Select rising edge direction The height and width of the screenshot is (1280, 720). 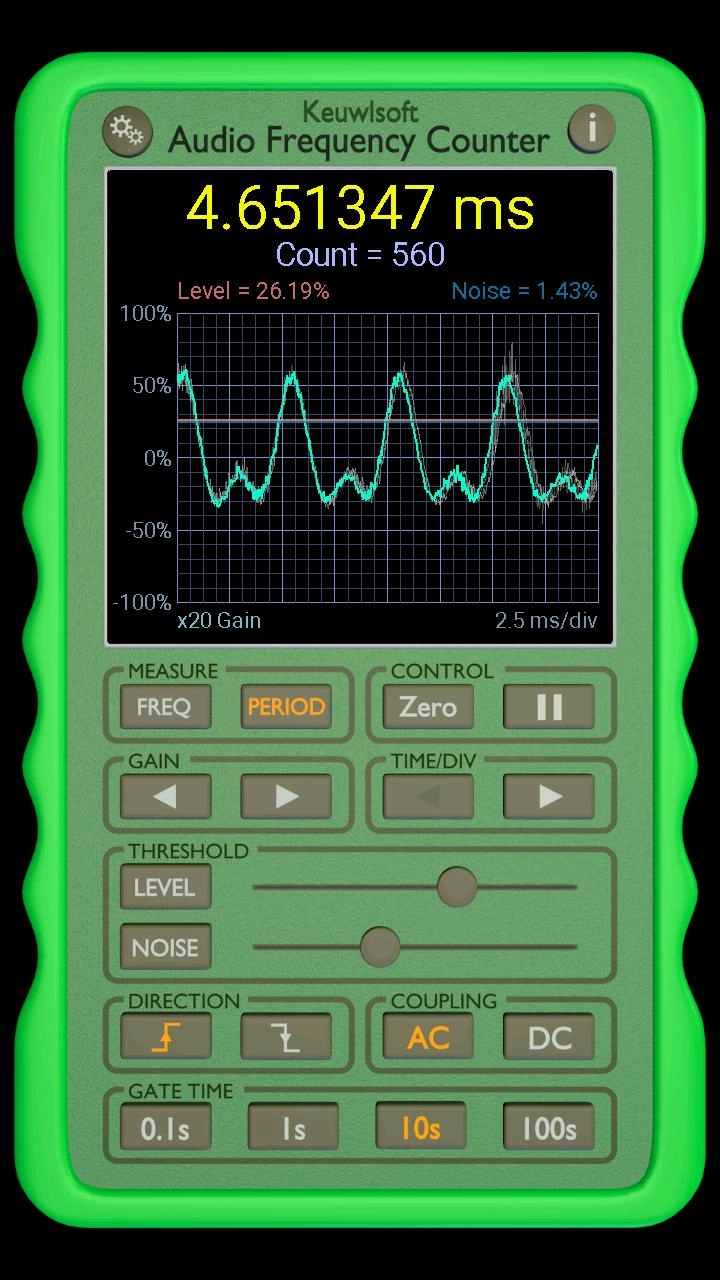pyautogui.click(x=165, y=1037)
